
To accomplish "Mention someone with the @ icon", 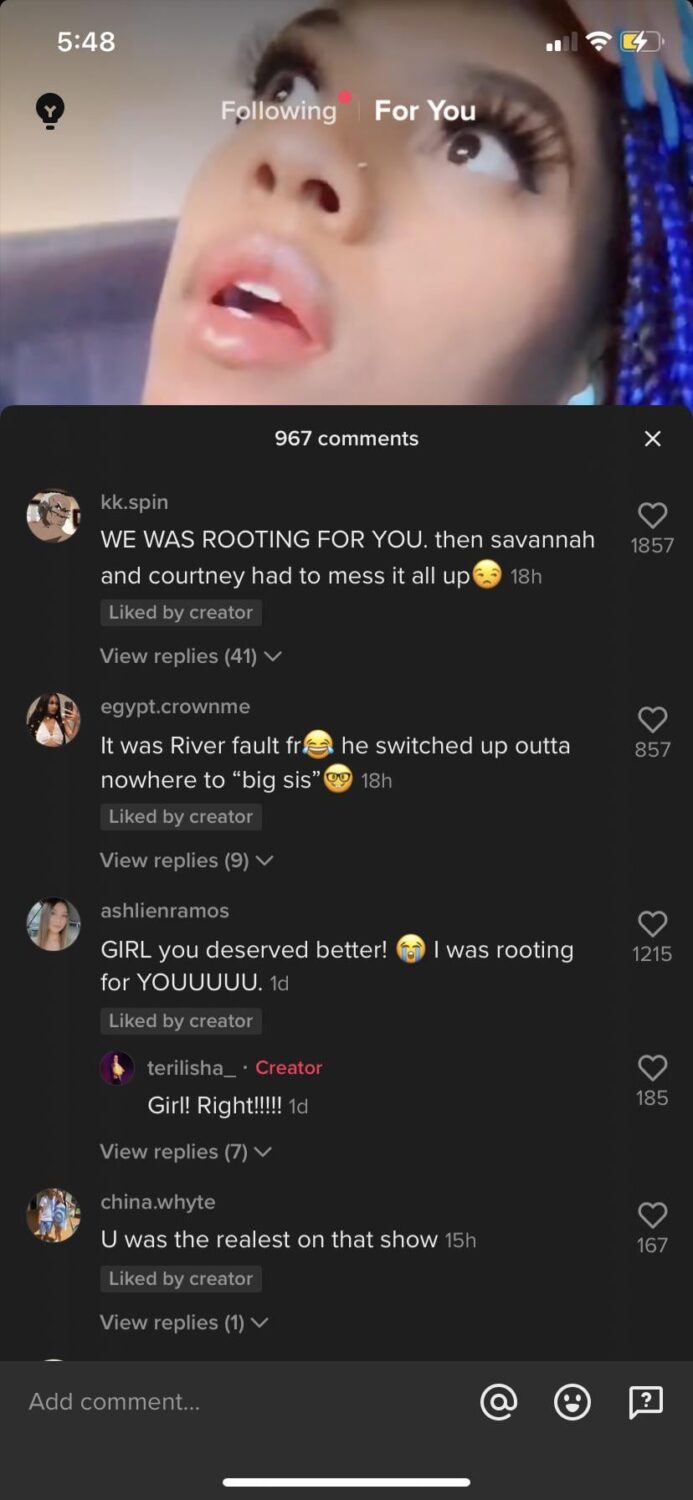I will coord(499,1402).
